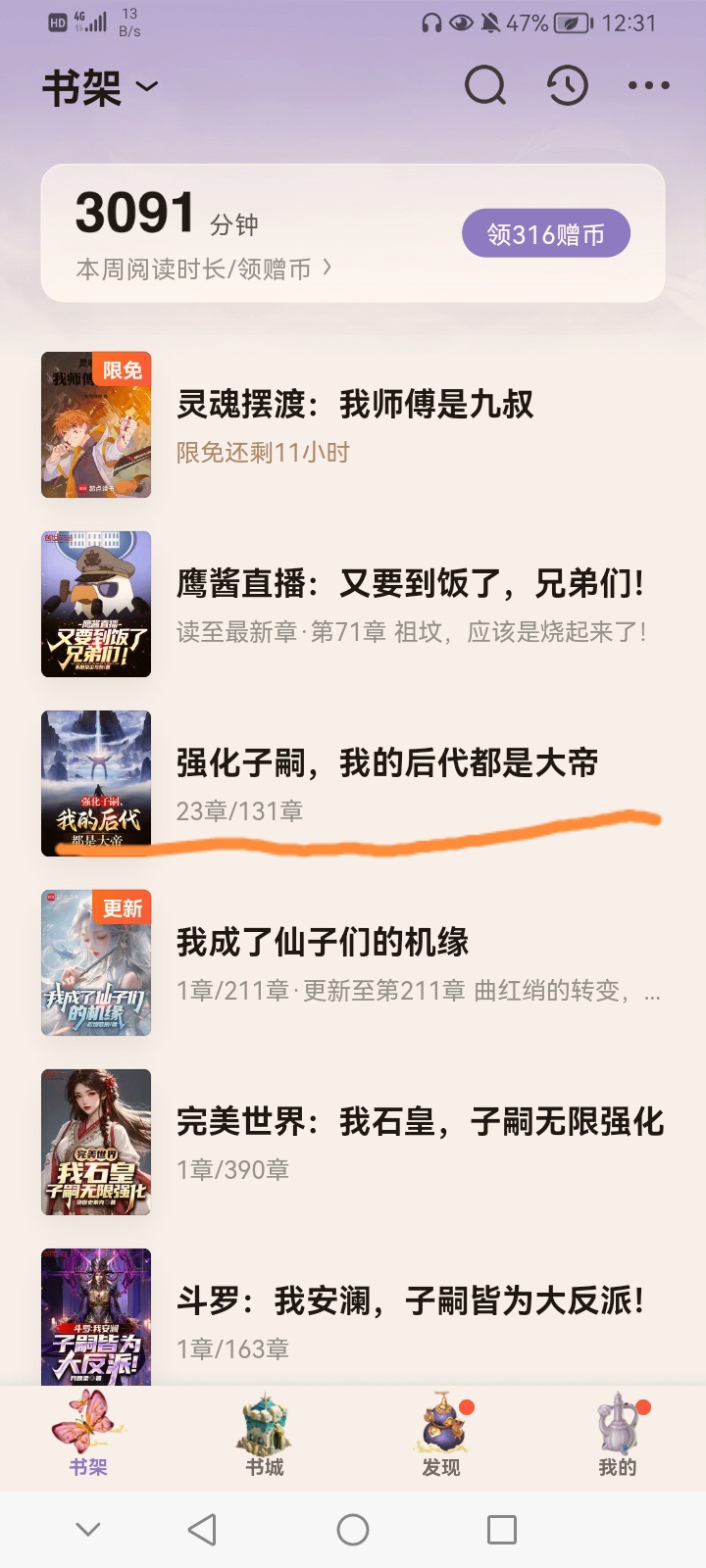Open book 完美世界：我石皇，子嗣无限强化
Image resolution: width=706 pixels, height=1568 pixels.
353,1142
